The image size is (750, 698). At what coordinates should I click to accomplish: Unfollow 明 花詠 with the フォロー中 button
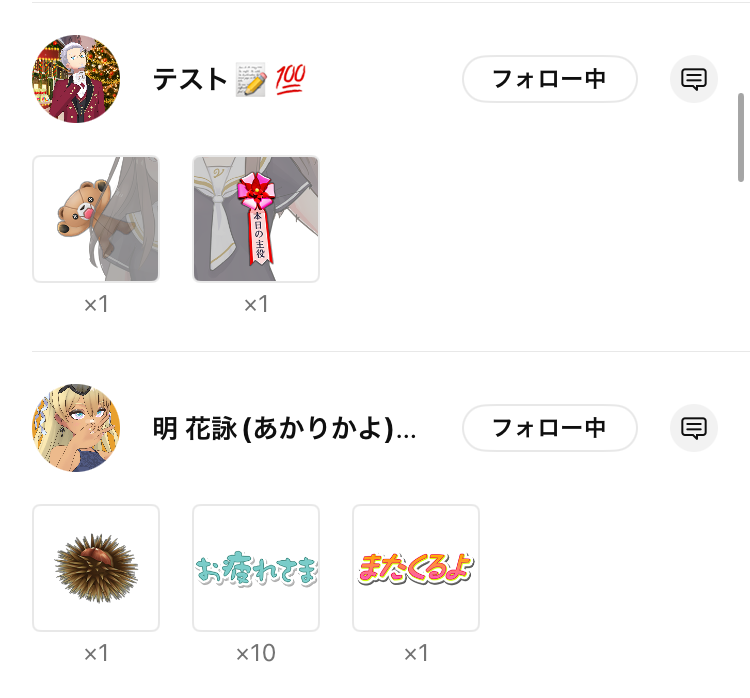click(x=549, y=428)
